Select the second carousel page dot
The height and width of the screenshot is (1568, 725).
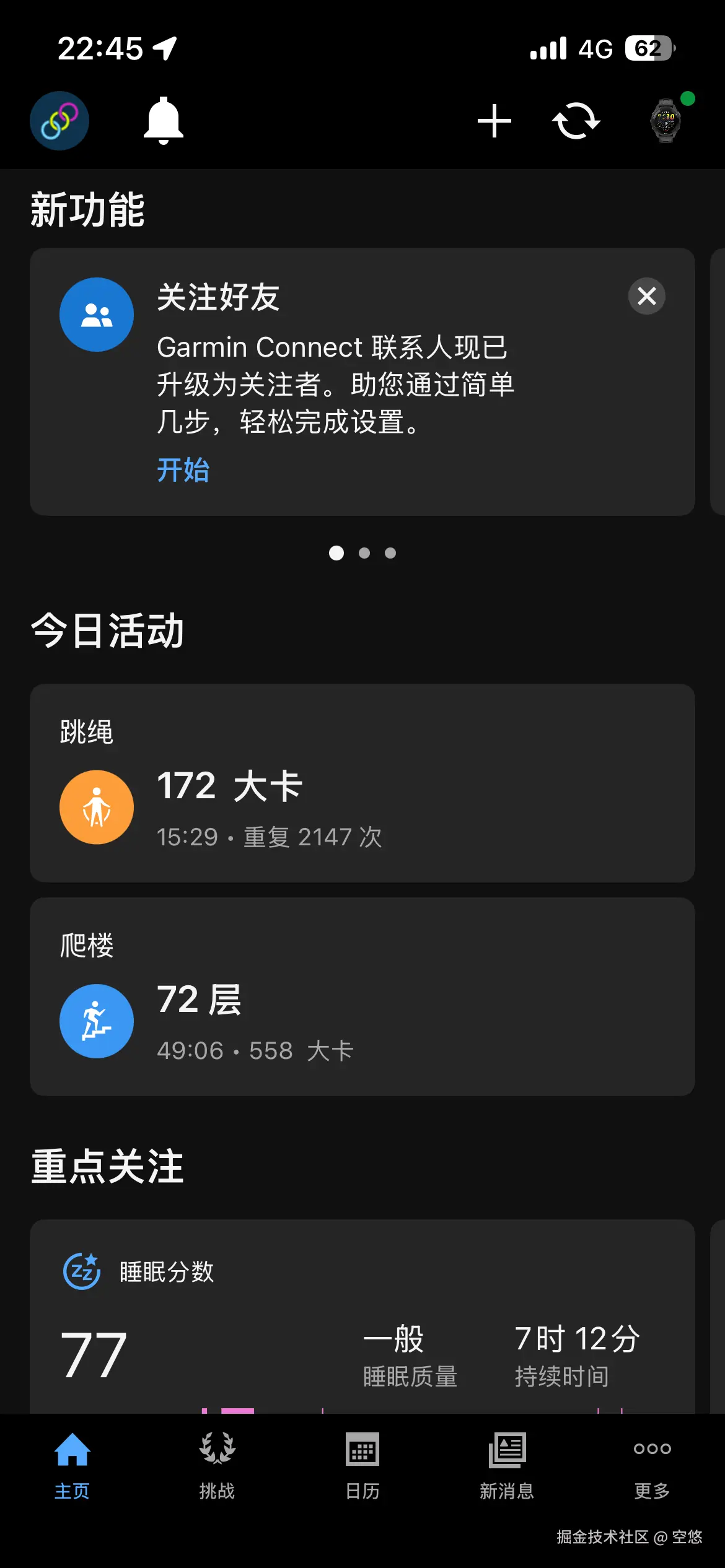(364, 553)
